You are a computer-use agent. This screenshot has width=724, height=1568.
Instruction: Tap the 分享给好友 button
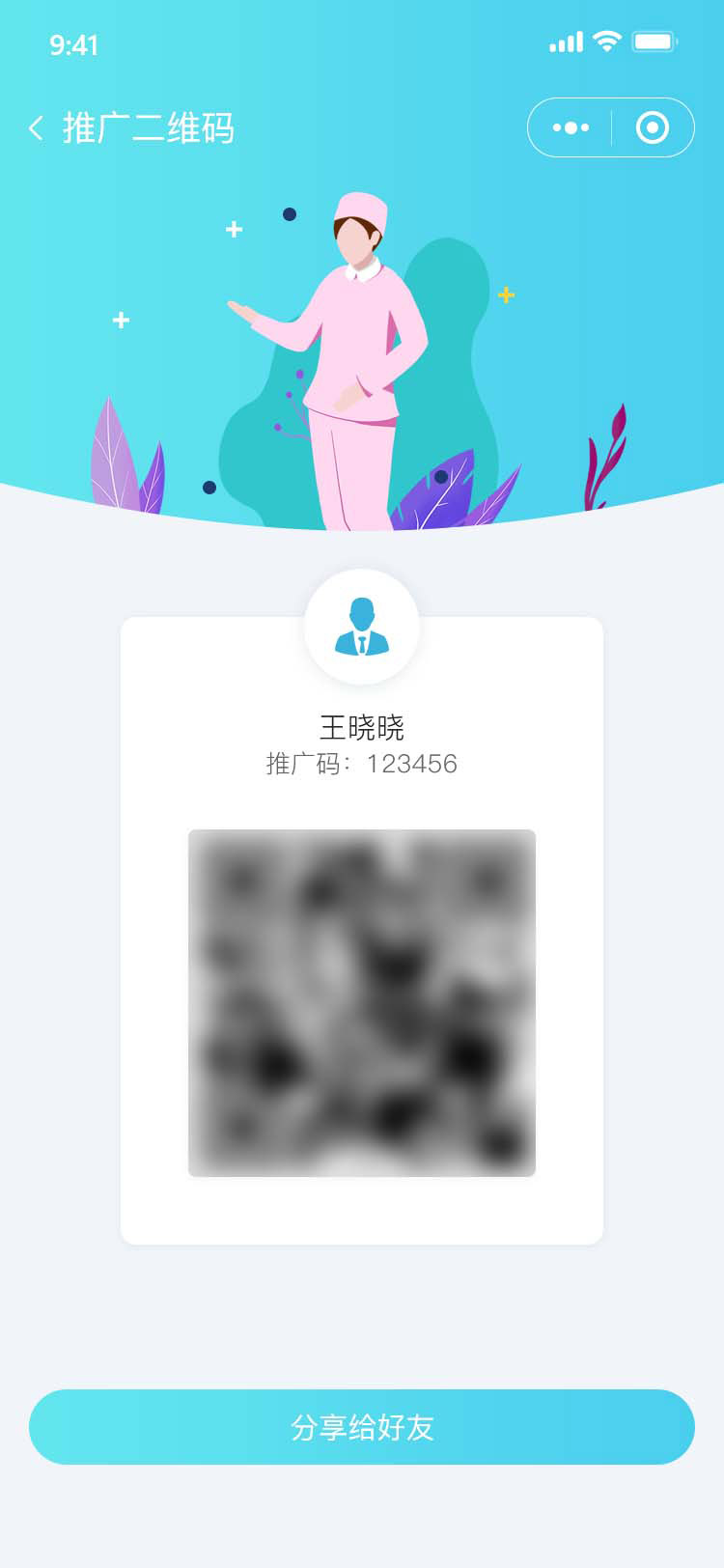click(362, 1427)
